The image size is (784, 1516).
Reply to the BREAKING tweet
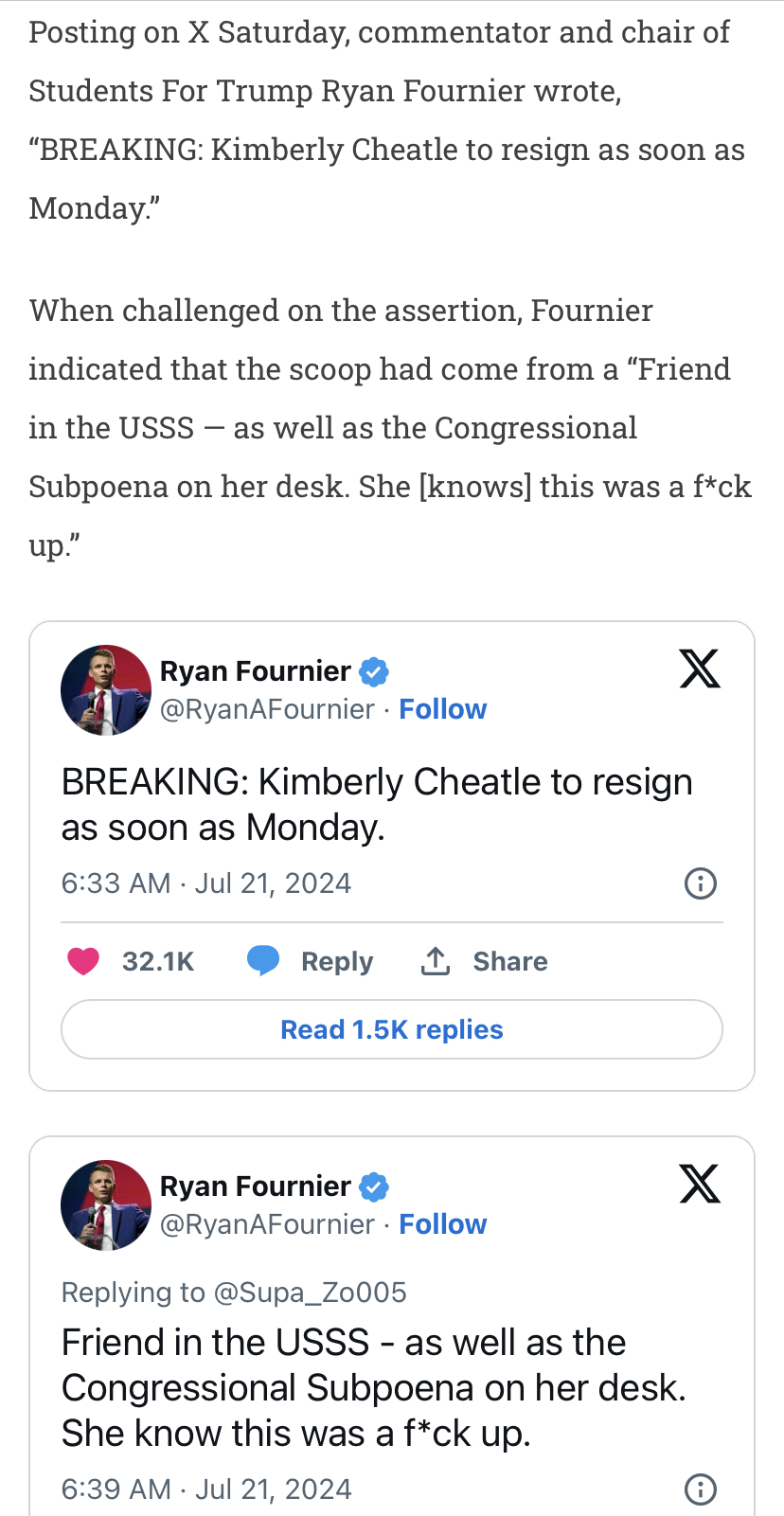click(310, 961)
